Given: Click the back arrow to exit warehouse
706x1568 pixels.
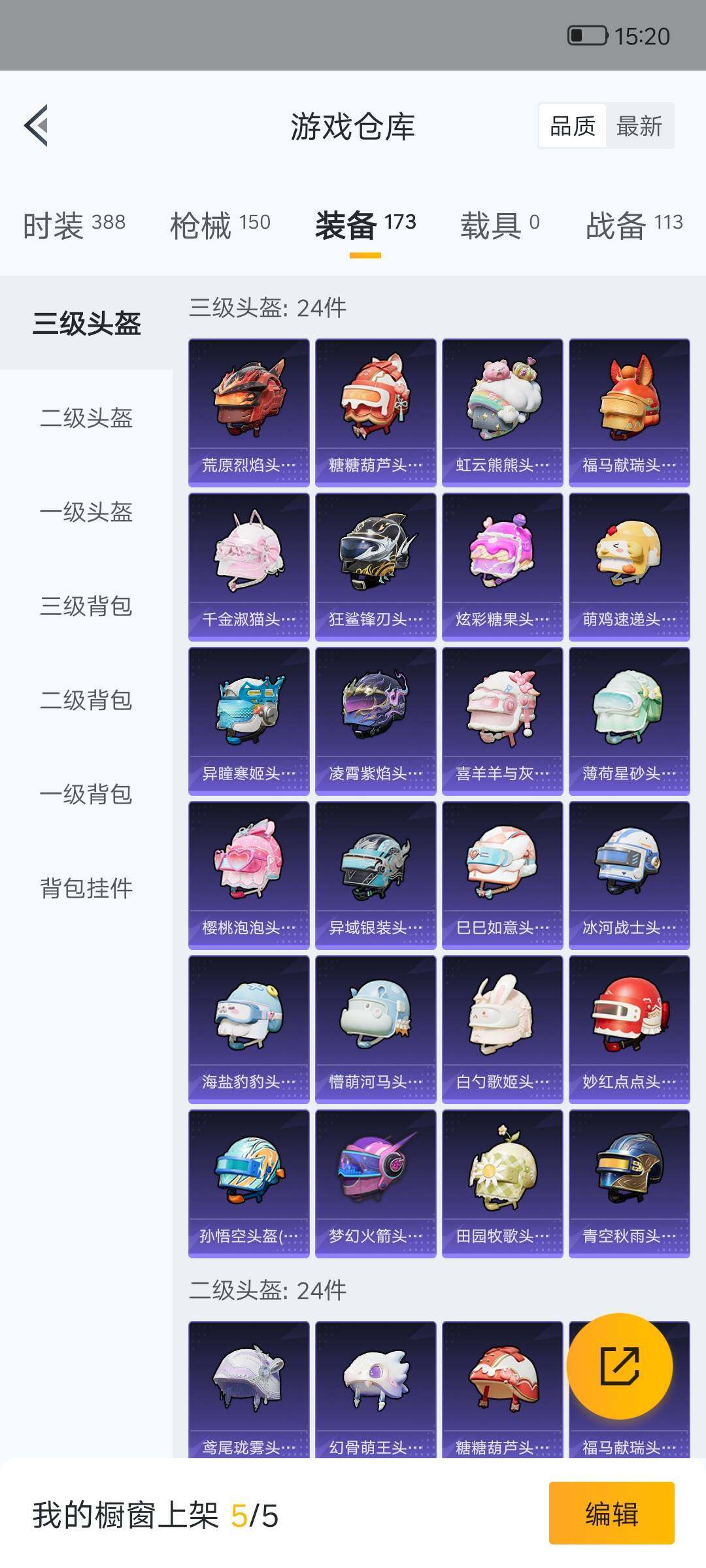Looking at the screenshot, I should pyautogui.click(x=37, y=128).
